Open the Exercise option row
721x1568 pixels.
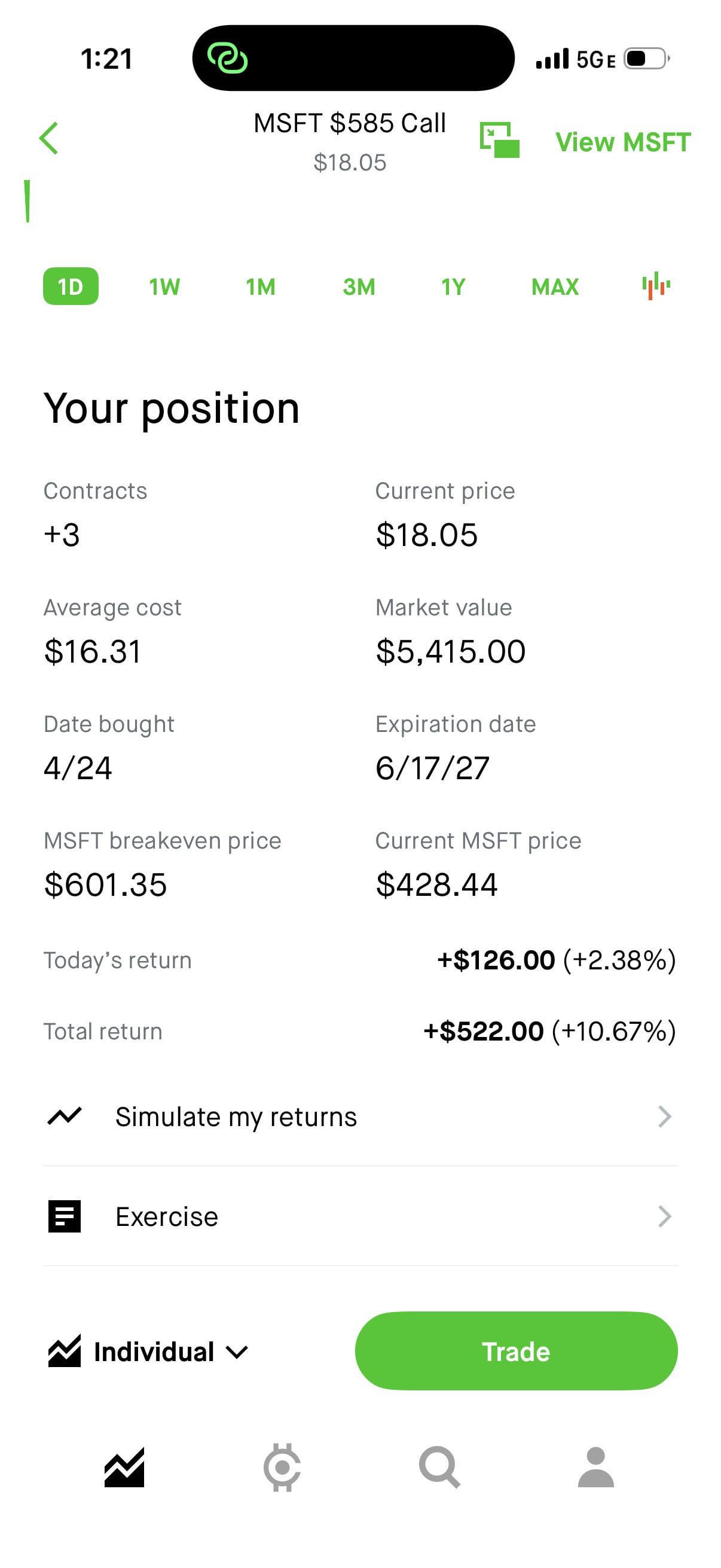coord(360,1217)
